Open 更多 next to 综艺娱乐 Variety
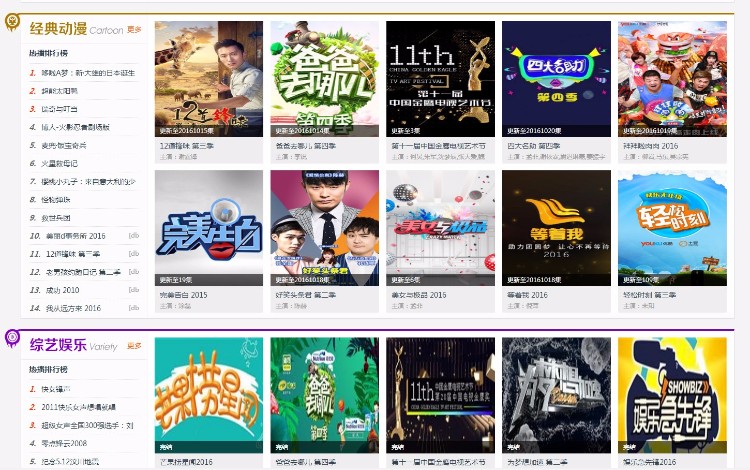 pyautogui.click(x=134, y=346)
